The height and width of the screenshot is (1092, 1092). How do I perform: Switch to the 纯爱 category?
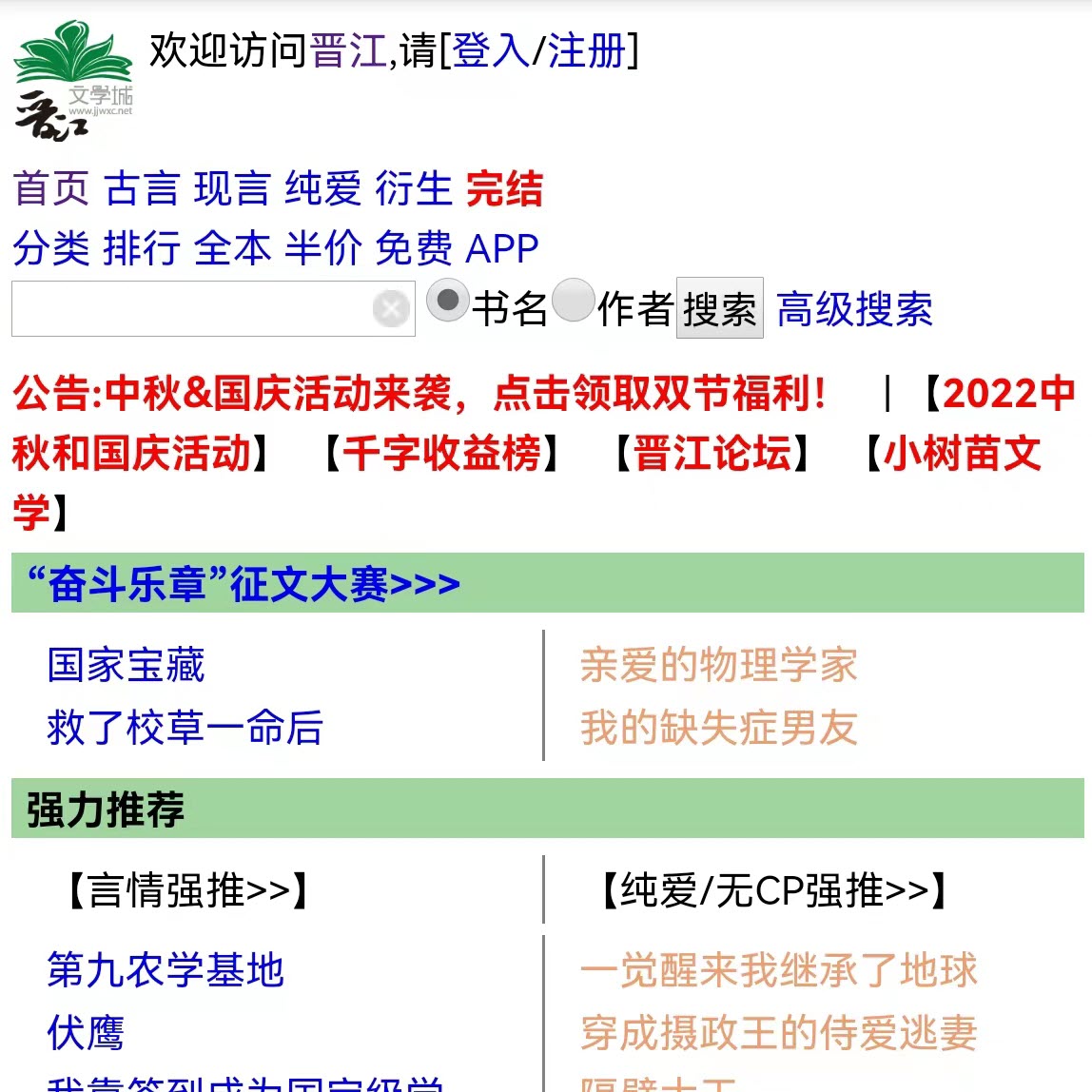[322, 188]
